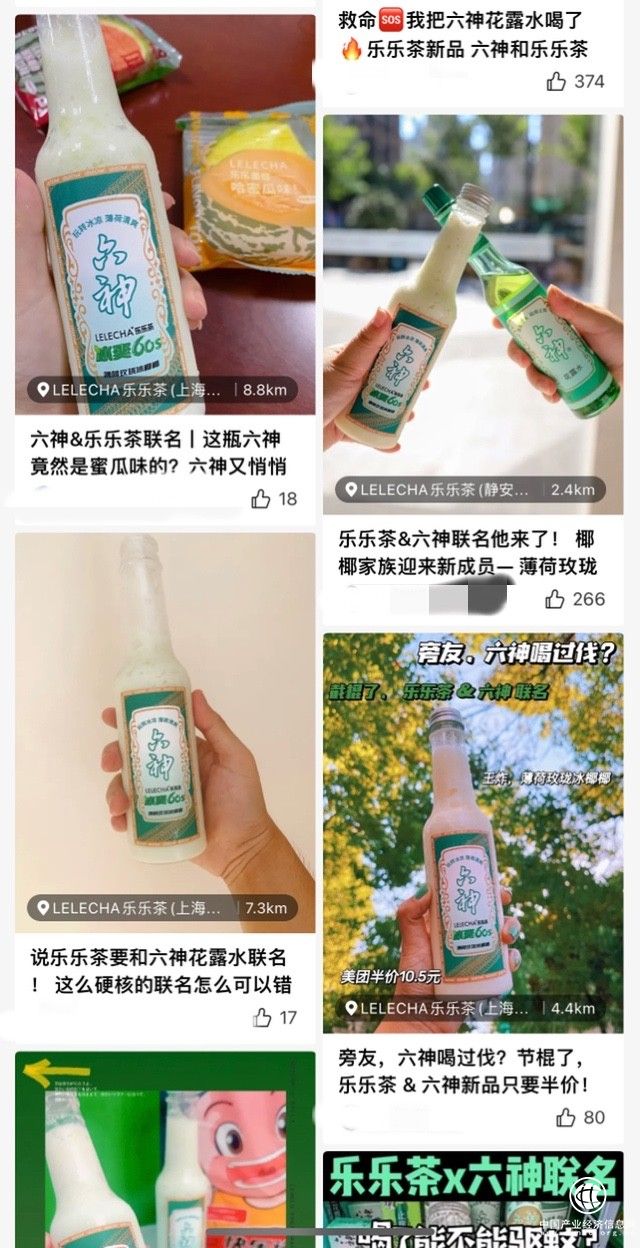
Task: Like the 蜜瓜味 post with 18 likes
Action: click(262, 499)
